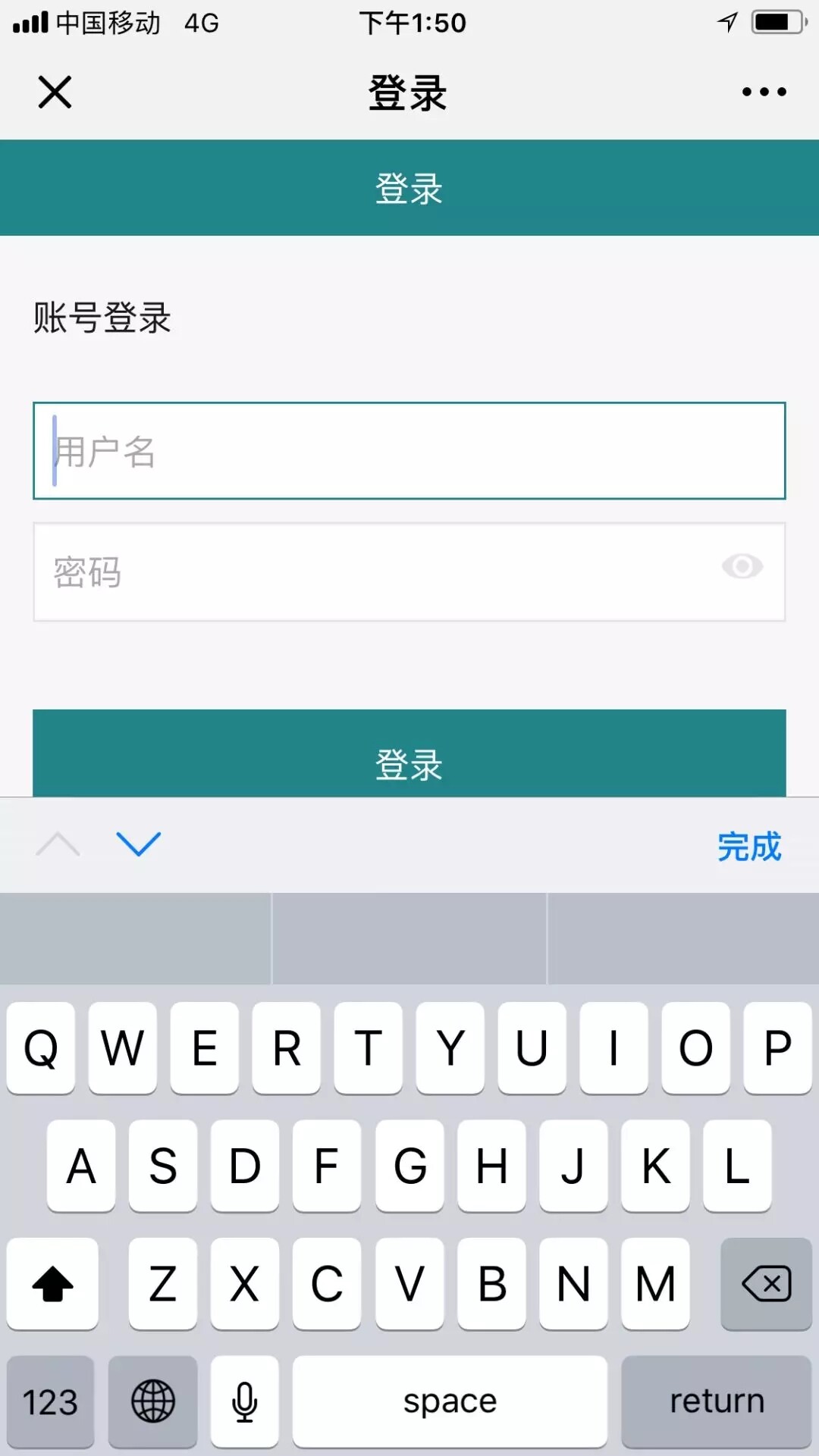The height and width of the screenshot is (1456, 819).
Task: Close the login page with X
Action: pyautogui.click(x=55, y=92)
